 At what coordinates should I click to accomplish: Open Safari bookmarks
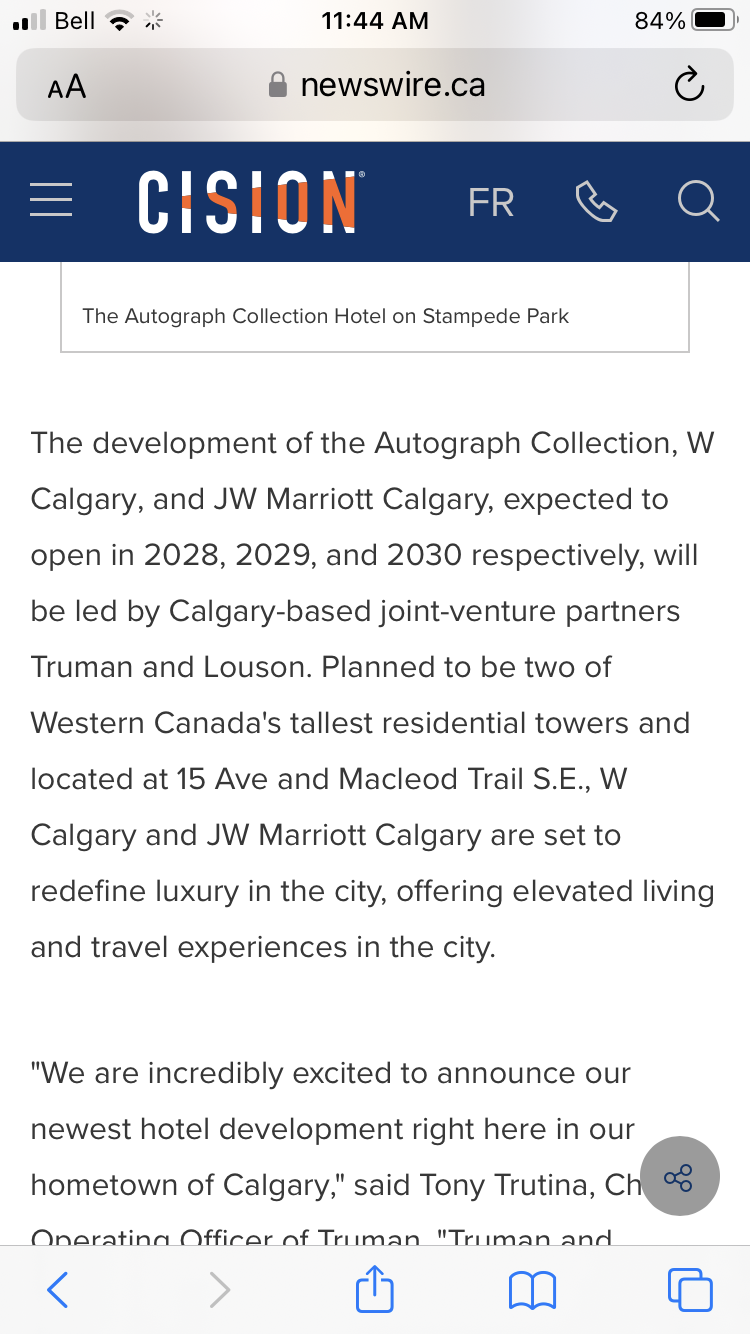point(532,1290)
